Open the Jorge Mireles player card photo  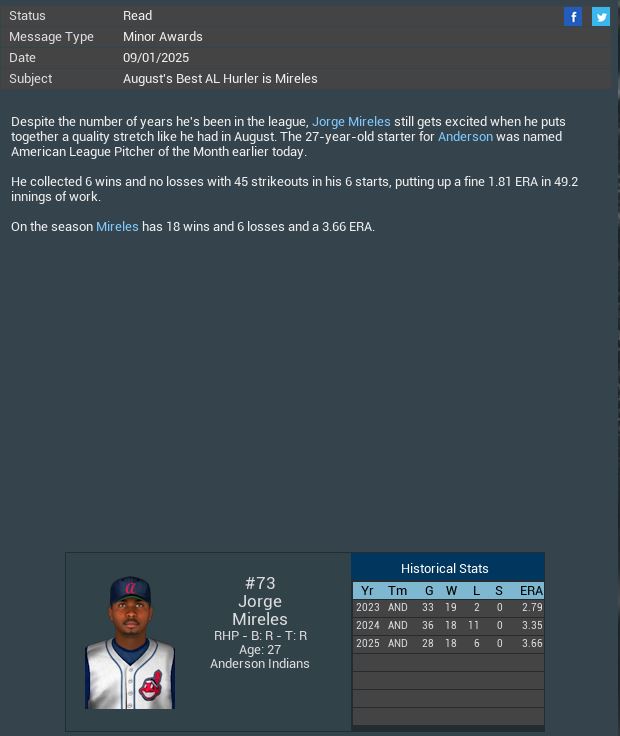pos(130,642)
